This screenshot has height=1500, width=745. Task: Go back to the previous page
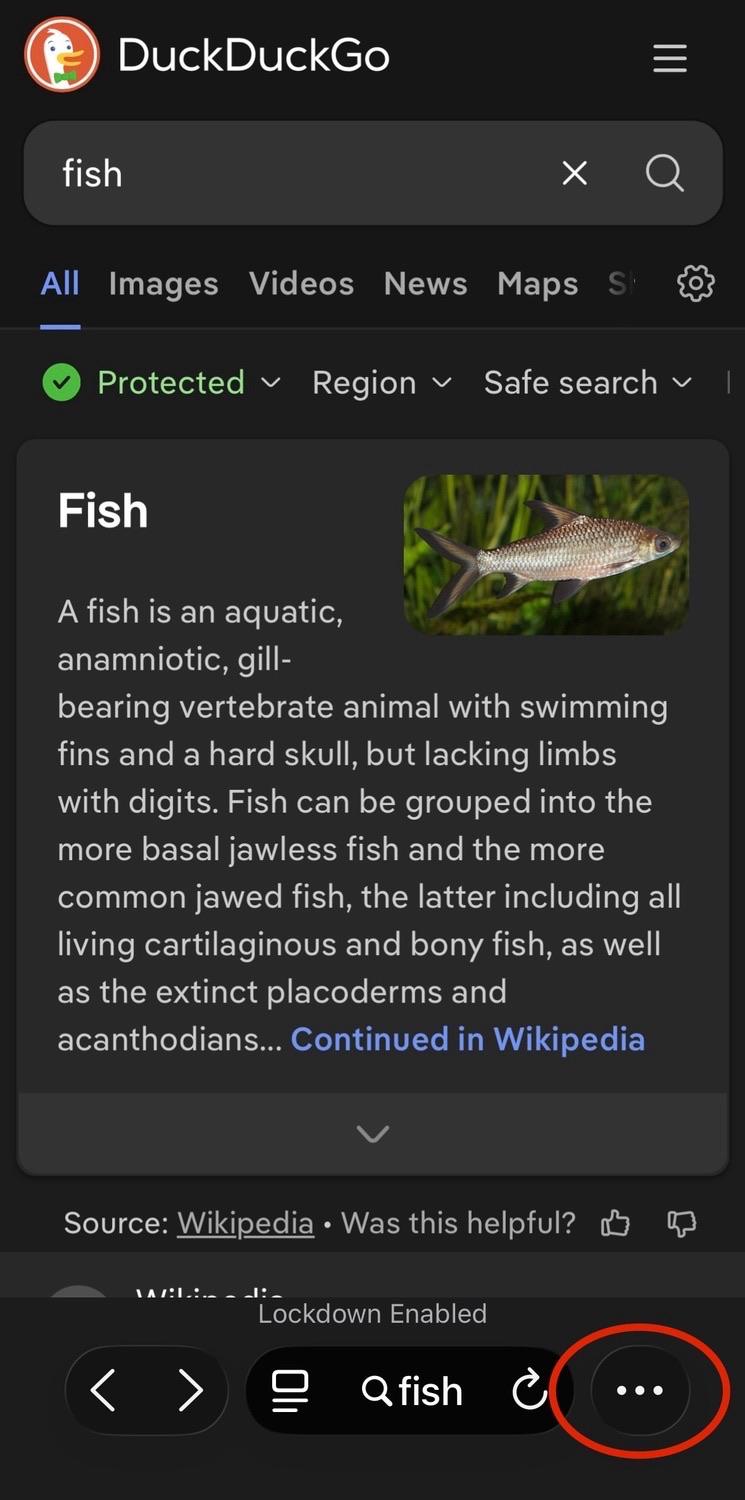tap(104, 1391)
